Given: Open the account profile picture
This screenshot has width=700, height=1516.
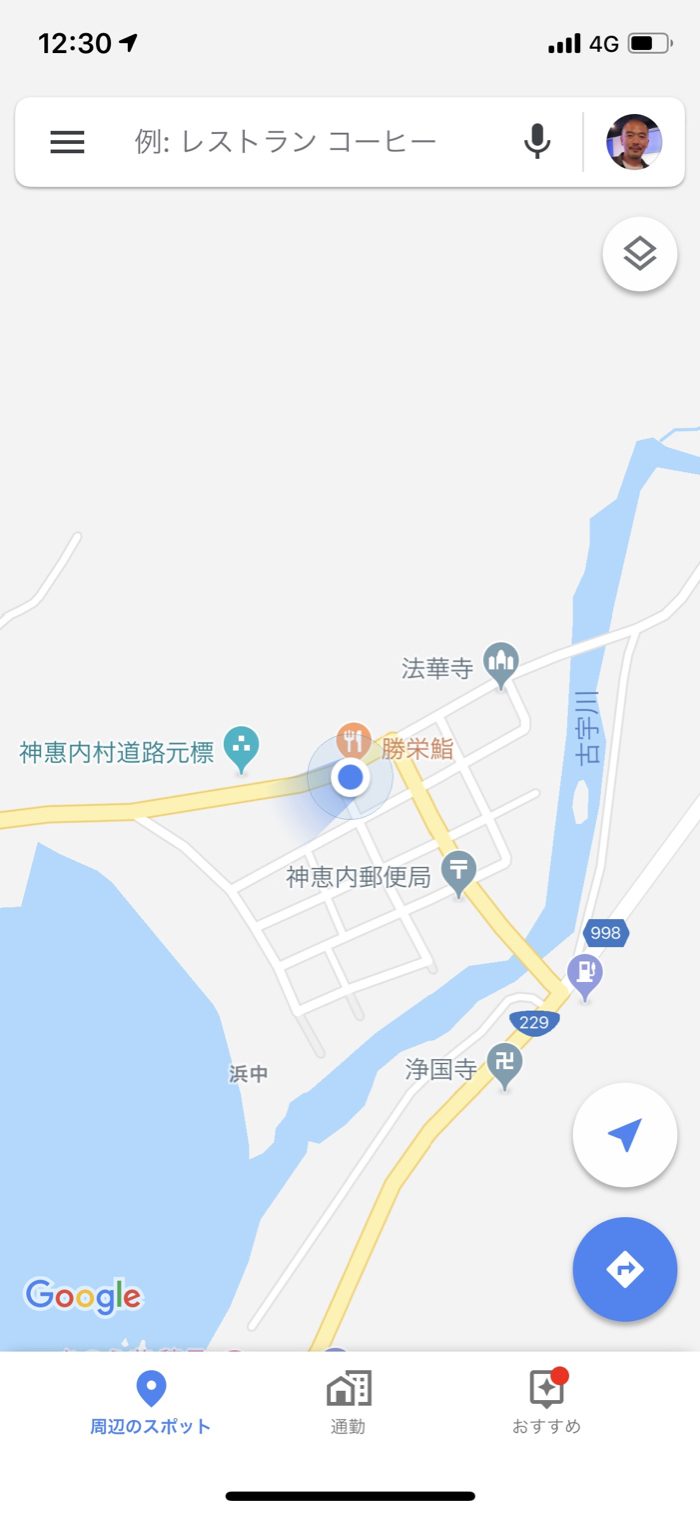Looking at the screenshot, I should pos(634,142).
